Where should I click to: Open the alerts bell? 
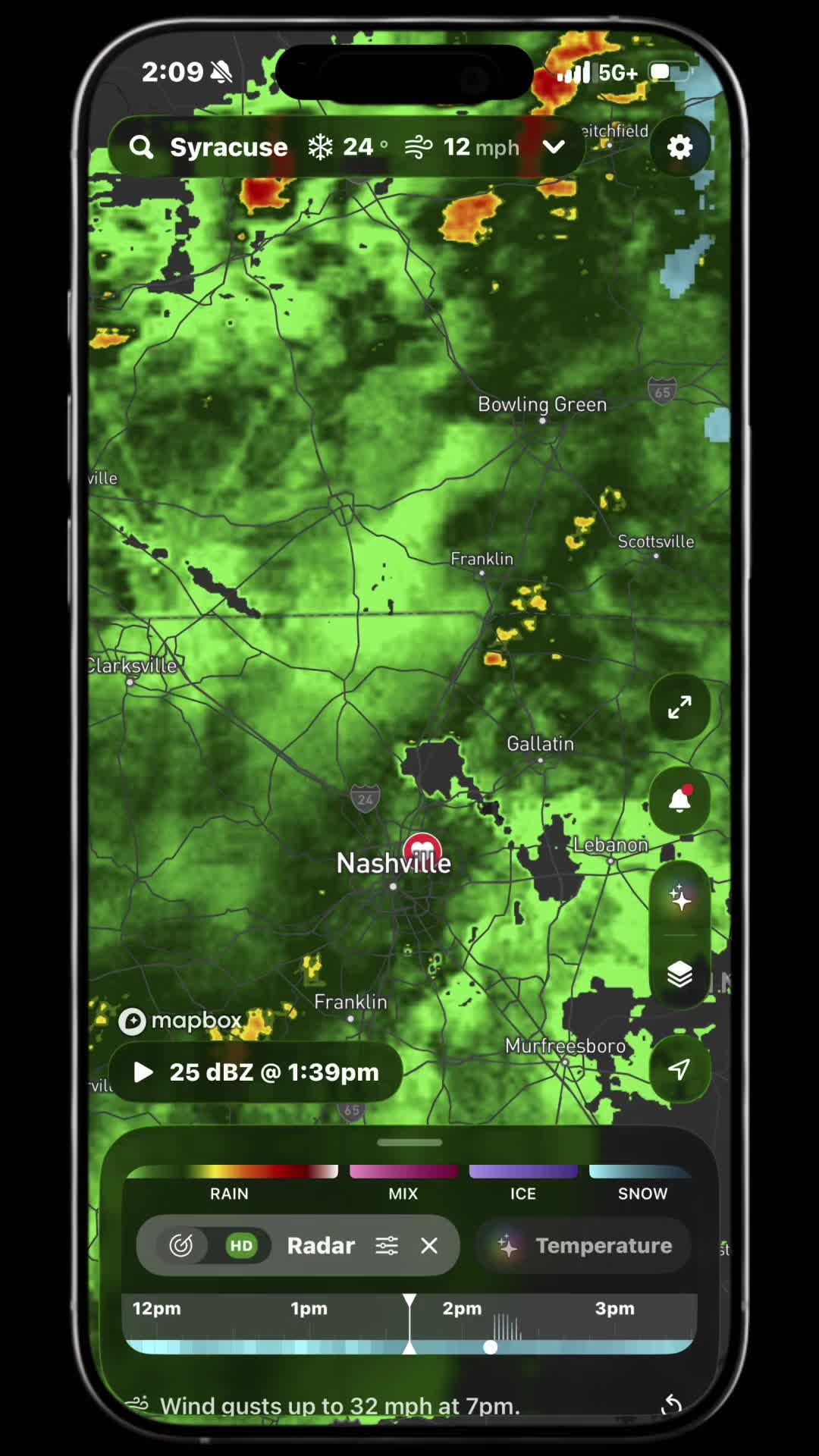(x=679, y=801)
